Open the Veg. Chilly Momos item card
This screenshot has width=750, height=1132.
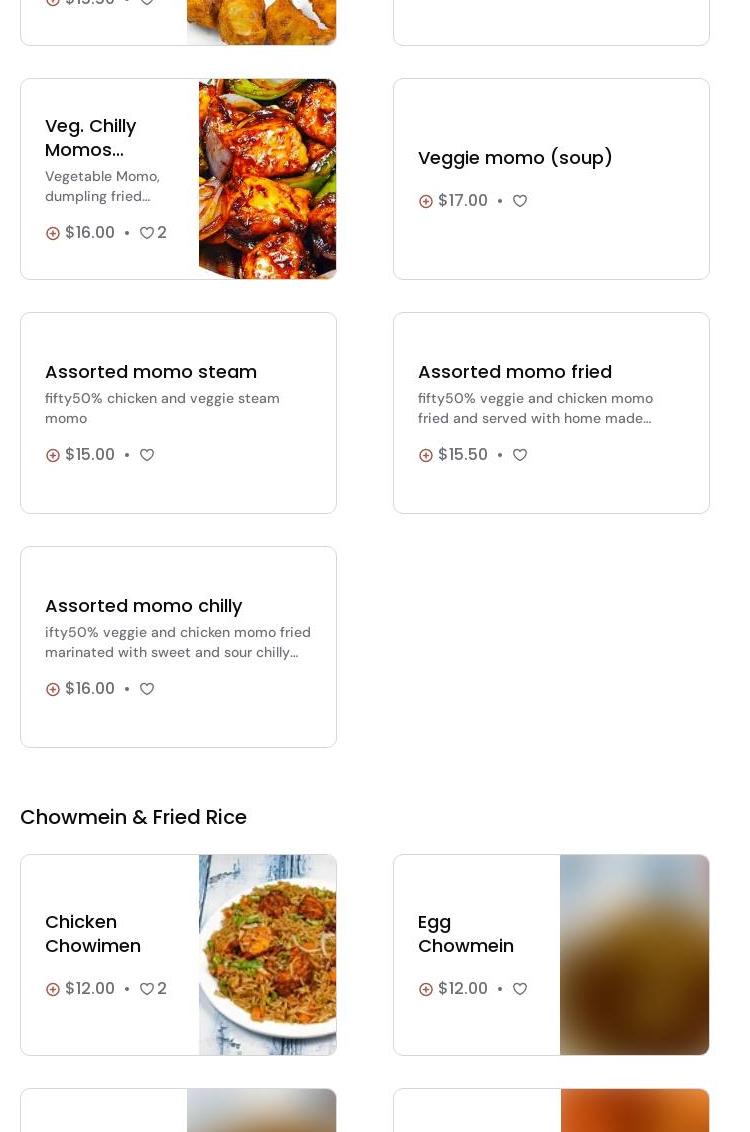pos(110,137)
